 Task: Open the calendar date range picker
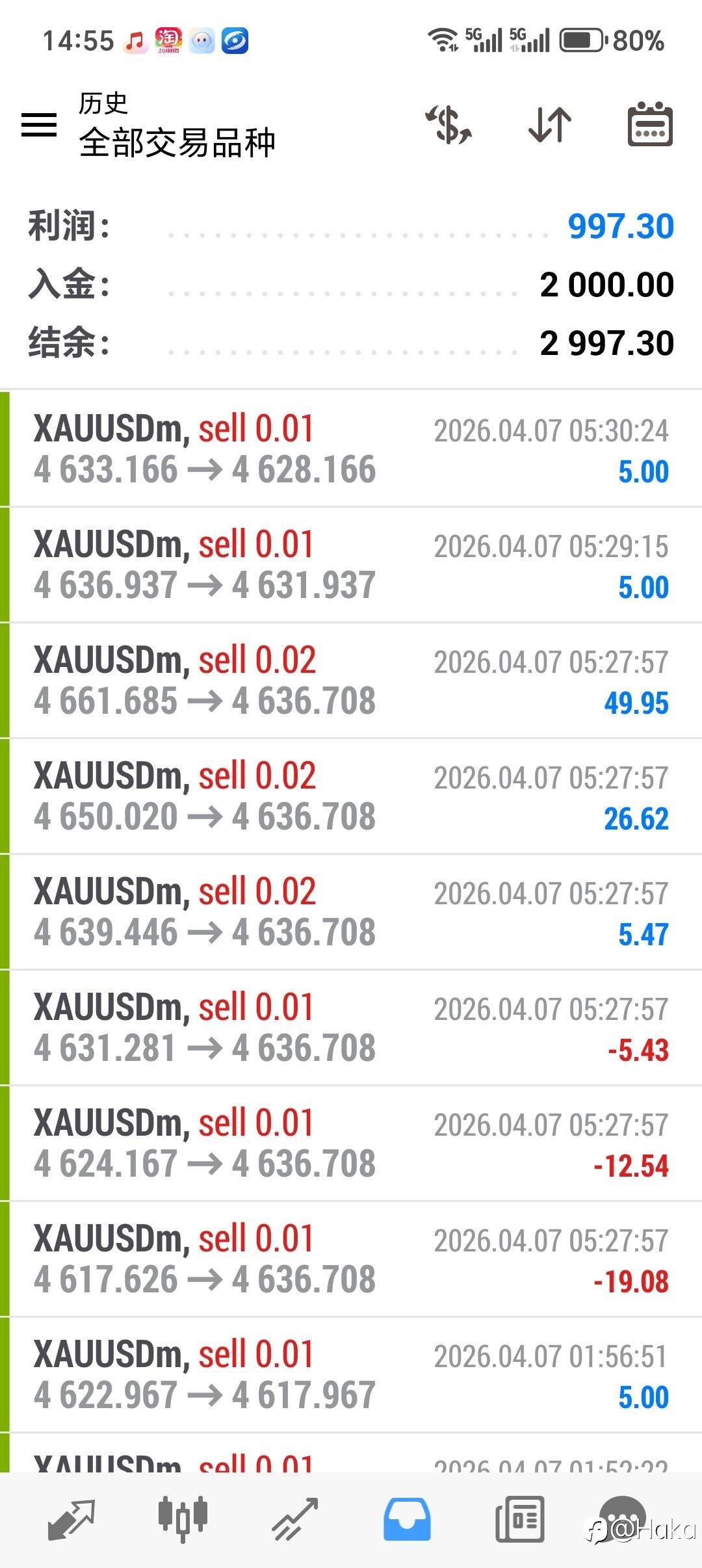(x=649, y=124)
